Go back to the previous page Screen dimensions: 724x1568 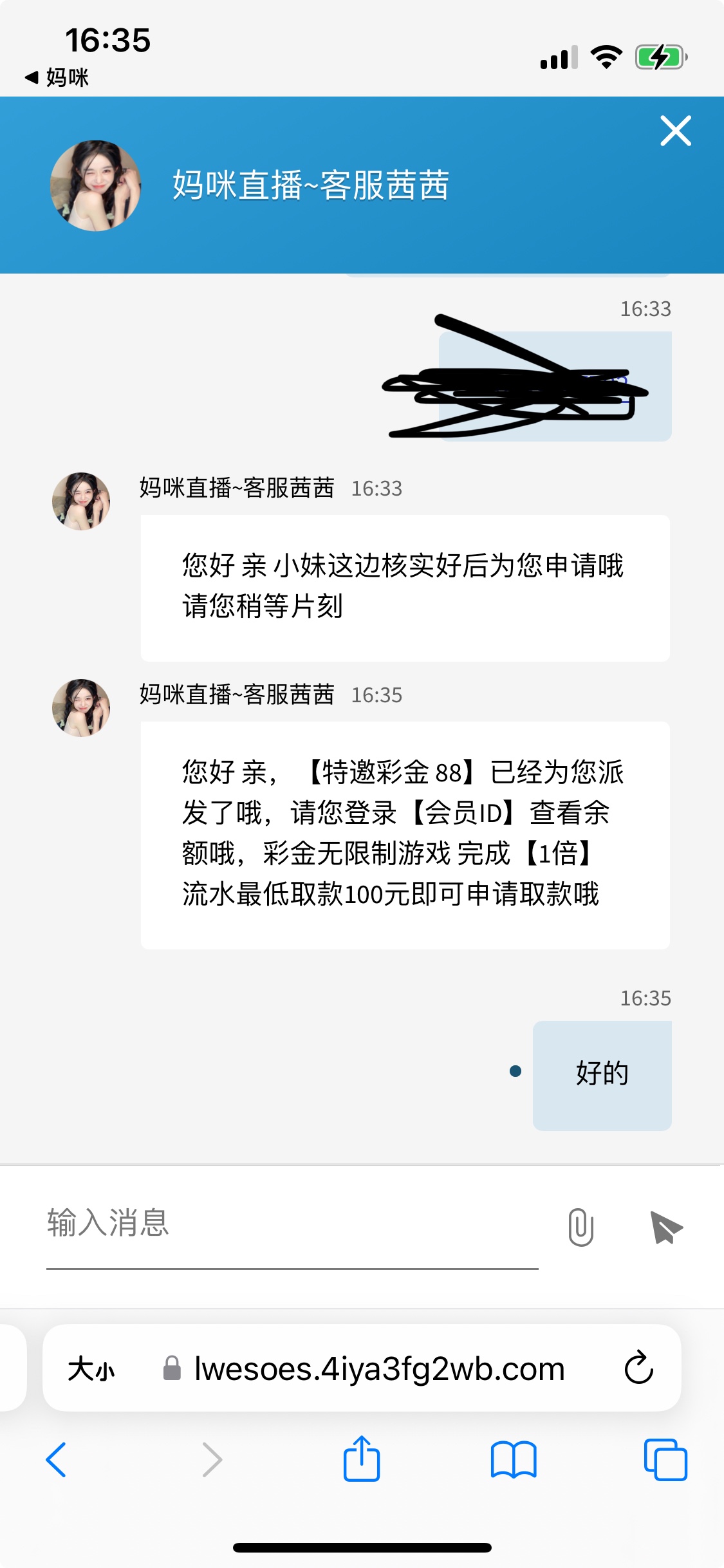click(x=57, y=1460)
